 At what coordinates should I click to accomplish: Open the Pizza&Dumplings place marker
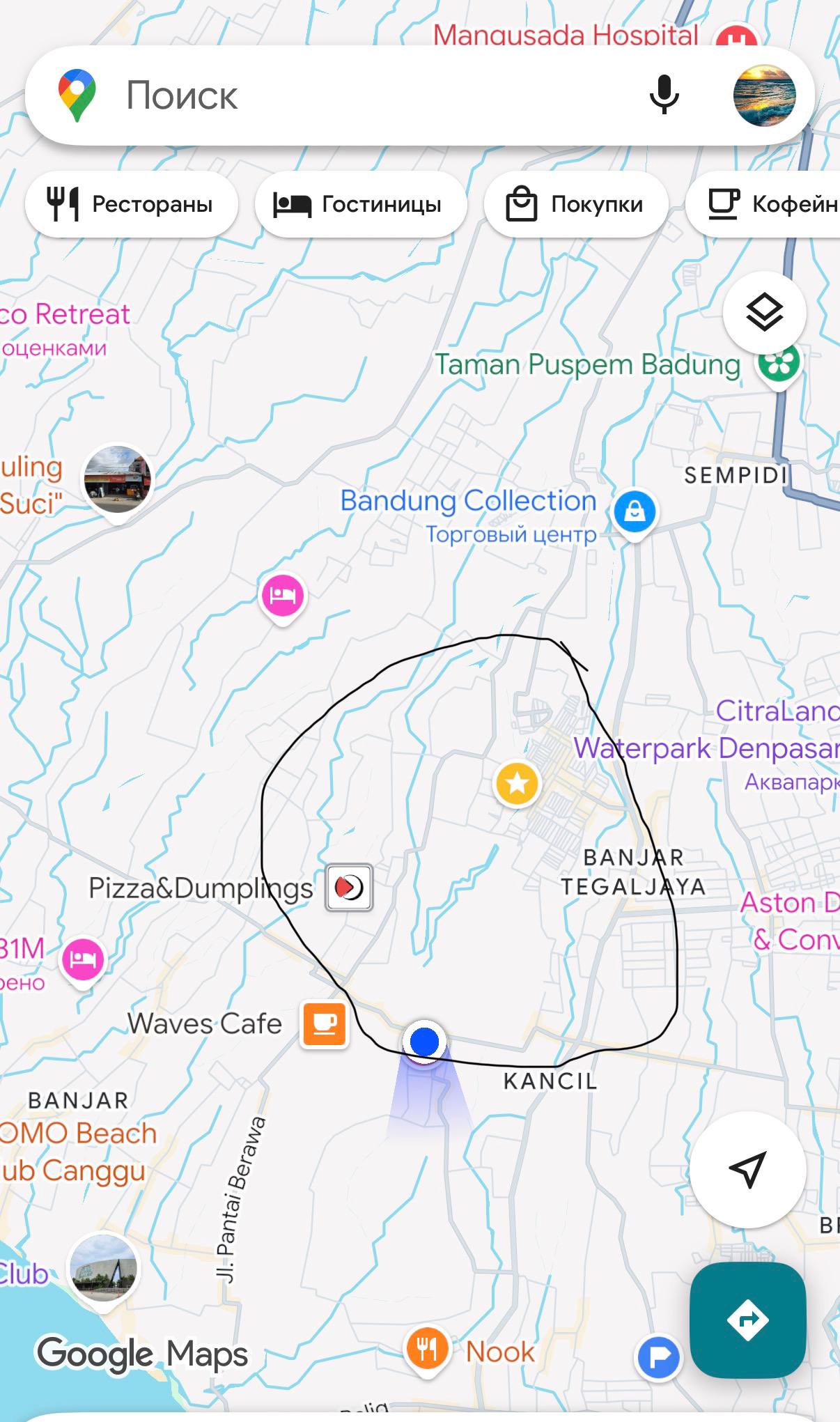(350, 888)
